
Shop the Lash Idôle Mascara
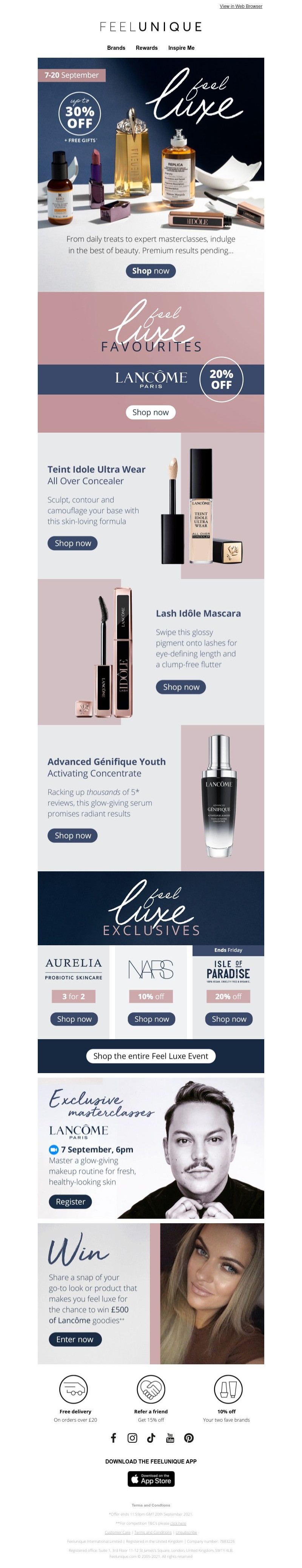181,686
